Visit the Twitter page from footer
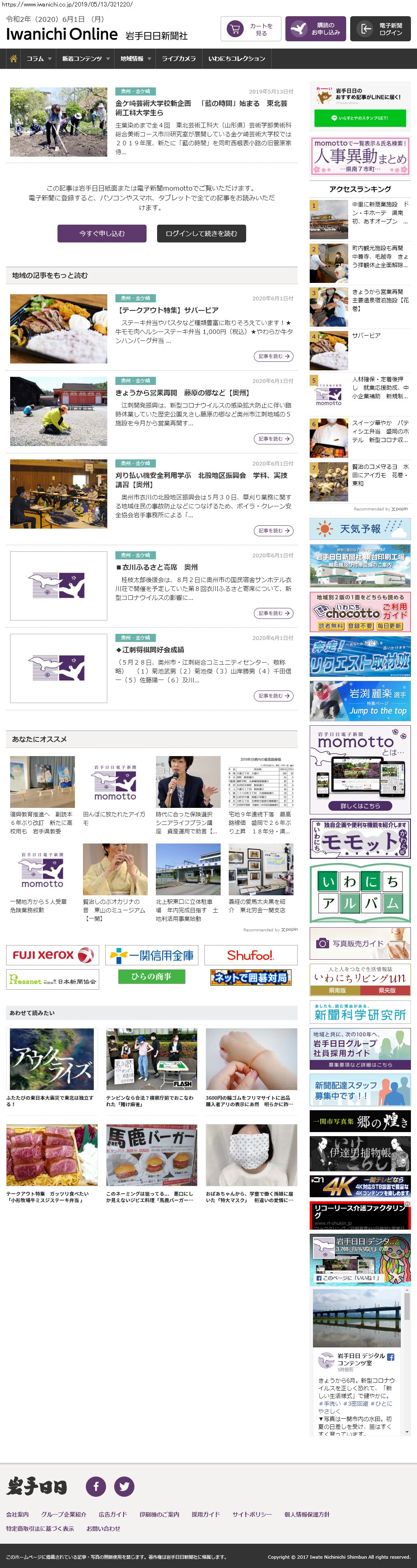417x1568 pixels. [x=124, y=1486]
